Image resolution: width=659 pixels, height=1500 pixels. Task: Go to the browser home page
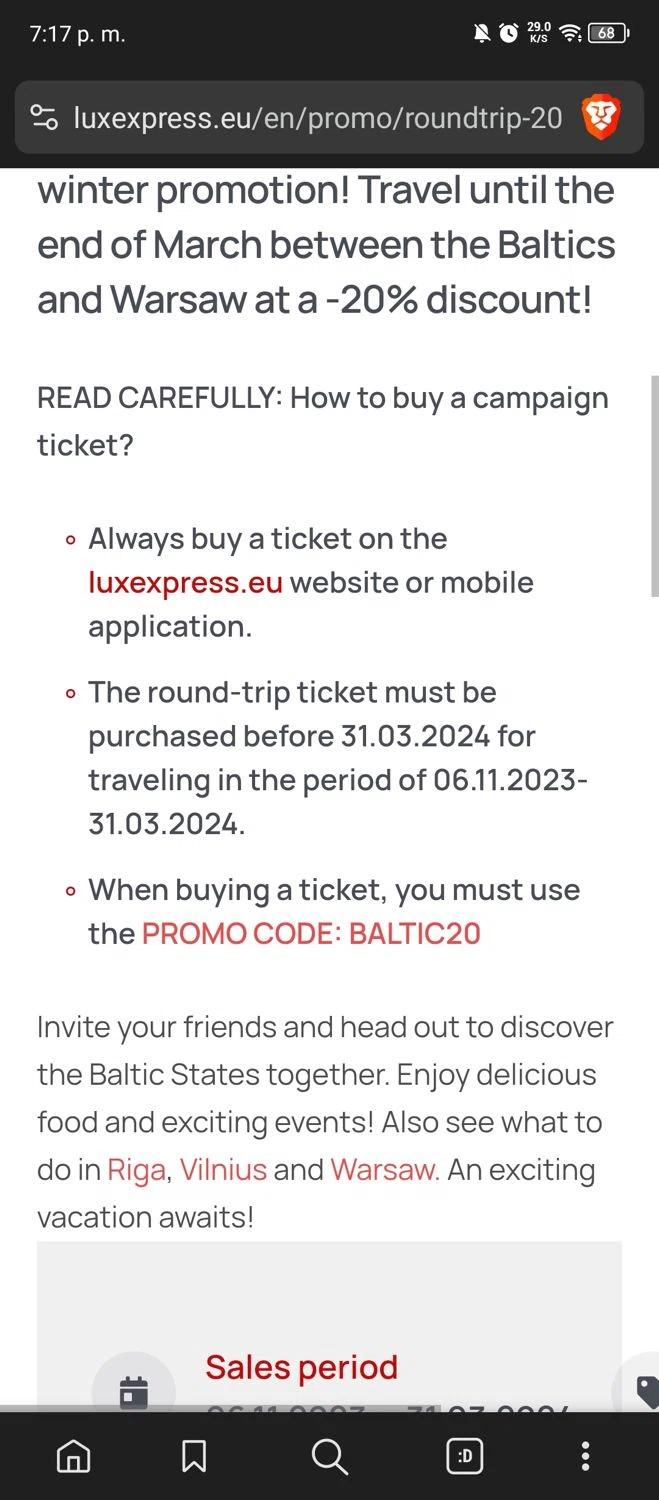coord(73,1456)
